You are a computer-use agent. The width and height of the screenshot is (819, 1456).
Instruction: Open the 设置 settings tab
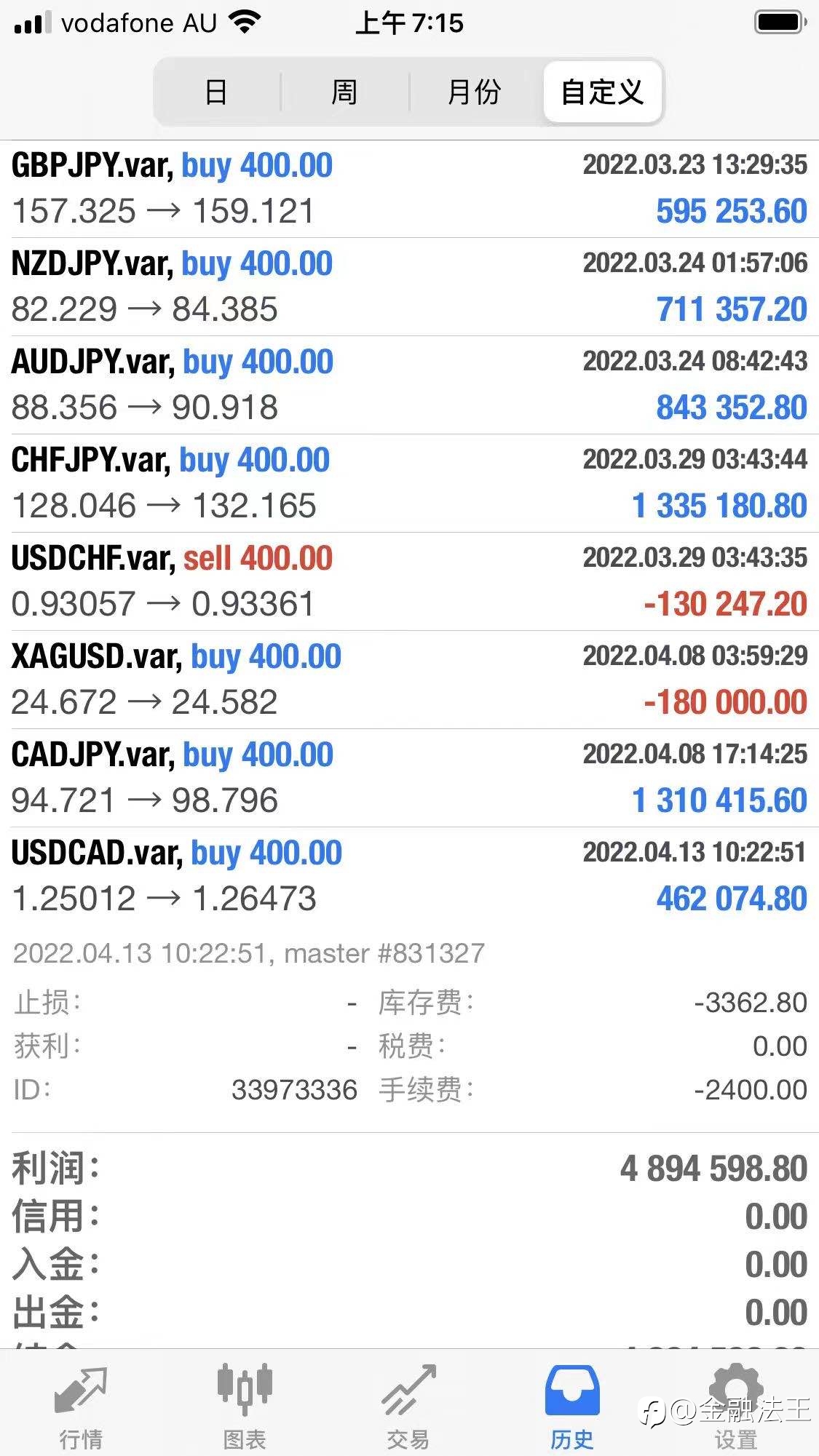pyautogui.click(x=736, y=1405)
